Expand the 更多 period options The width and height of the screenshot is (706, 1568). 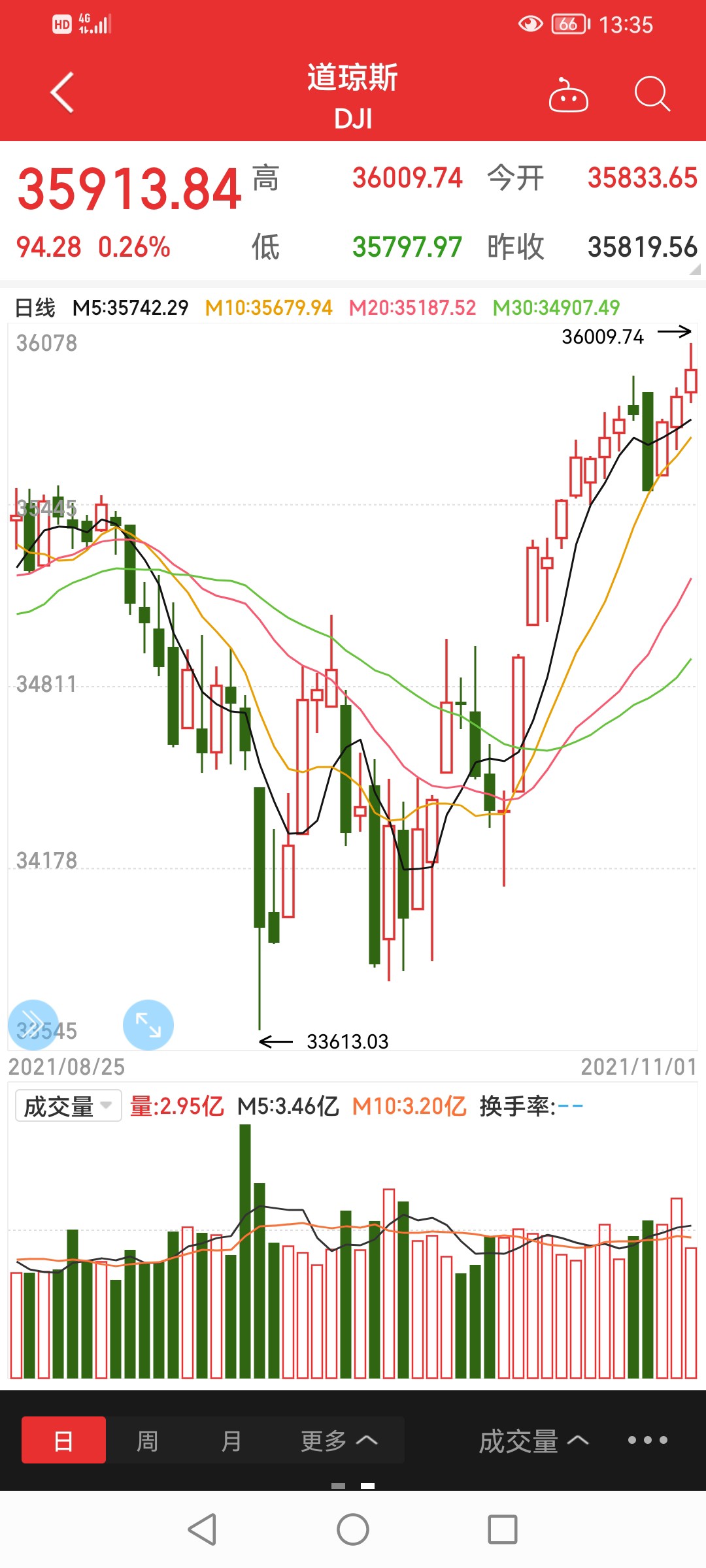pos(339,1441)
